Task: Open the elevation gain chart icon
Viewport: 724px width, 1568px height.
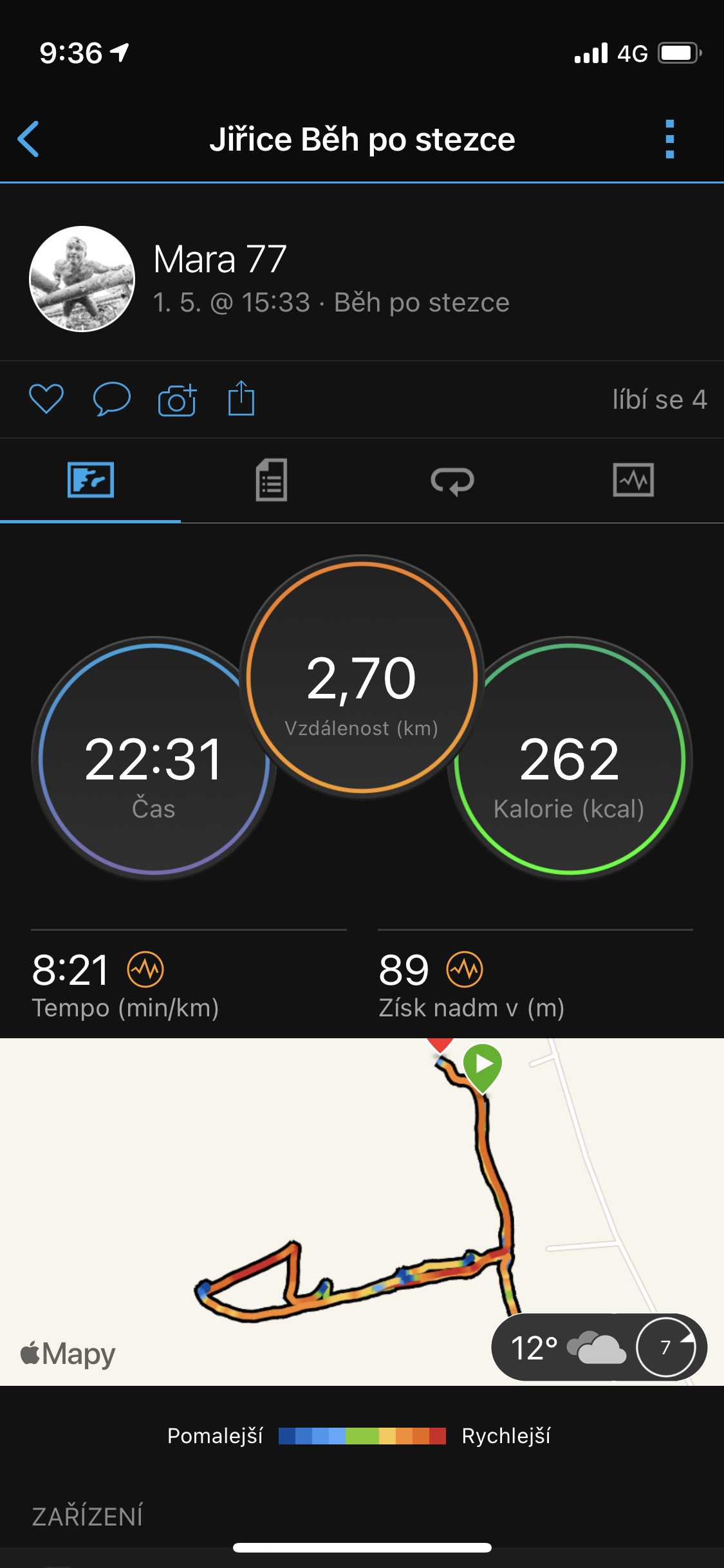Action: coord(465,969)
